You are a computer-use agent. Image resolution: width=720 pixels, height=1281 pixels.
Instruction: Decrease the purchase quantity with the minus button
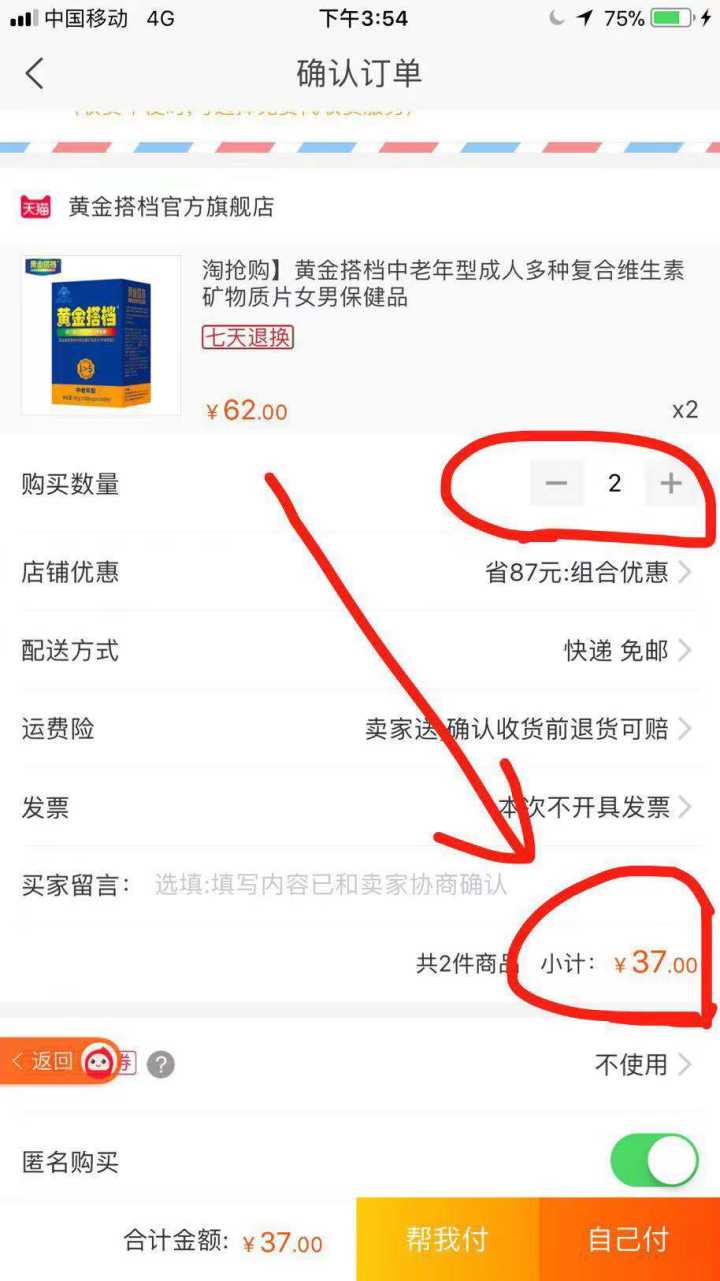tap(556, 484)
